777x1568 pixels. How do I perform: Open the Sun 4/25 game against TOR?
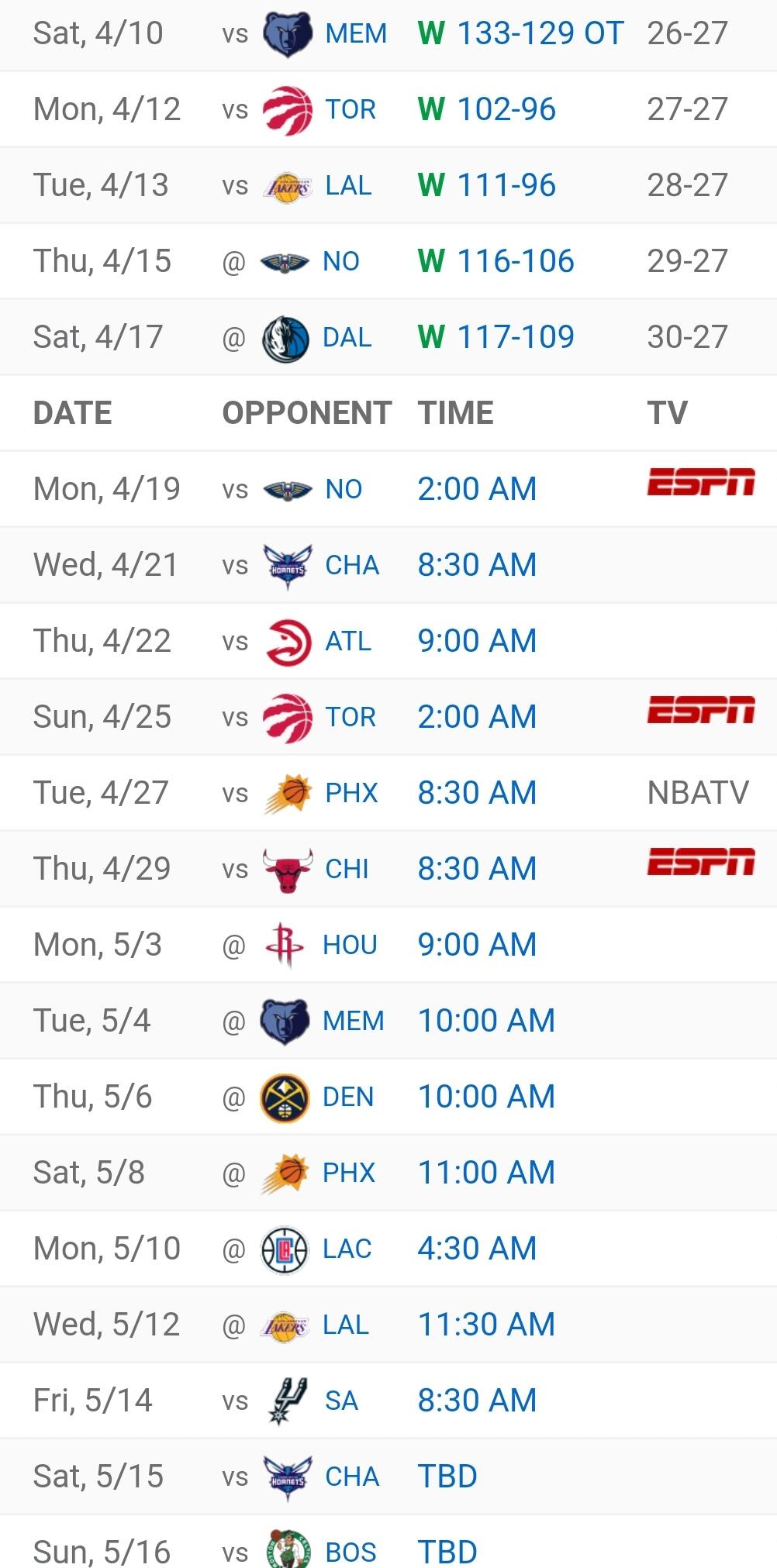477,717
